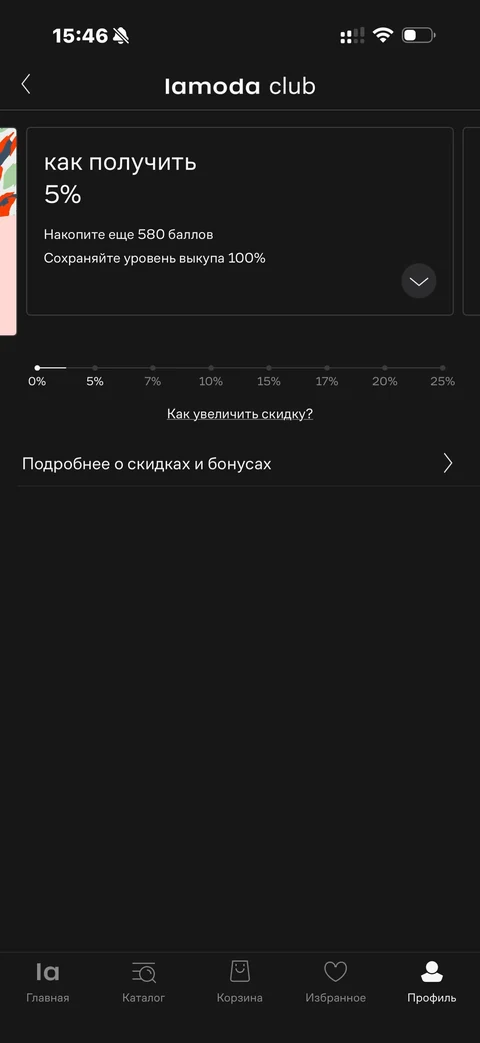Image resolution: width=480 pixels, height=1043 pixels.
Task: Switch to the Главная tab
Action: [x=48, y=982]
